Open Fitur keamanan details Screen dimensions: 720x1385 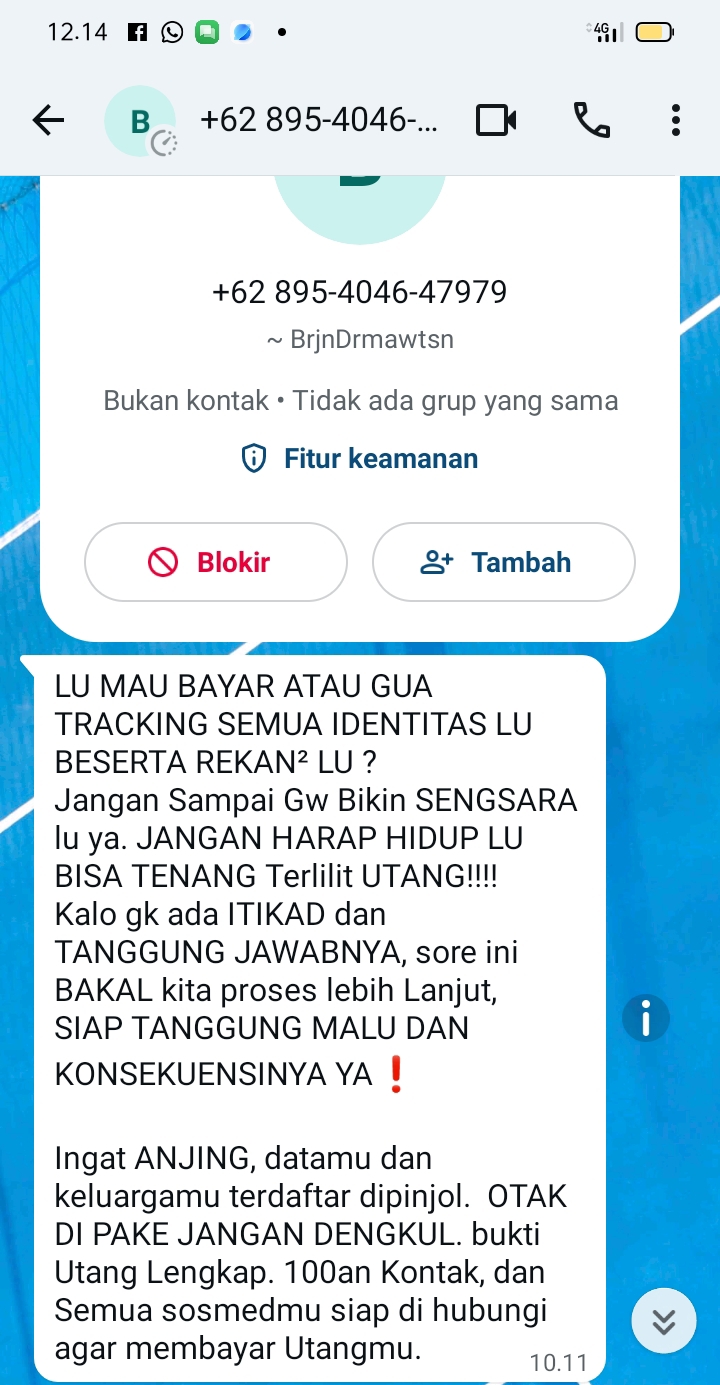(x=360, y=459)
